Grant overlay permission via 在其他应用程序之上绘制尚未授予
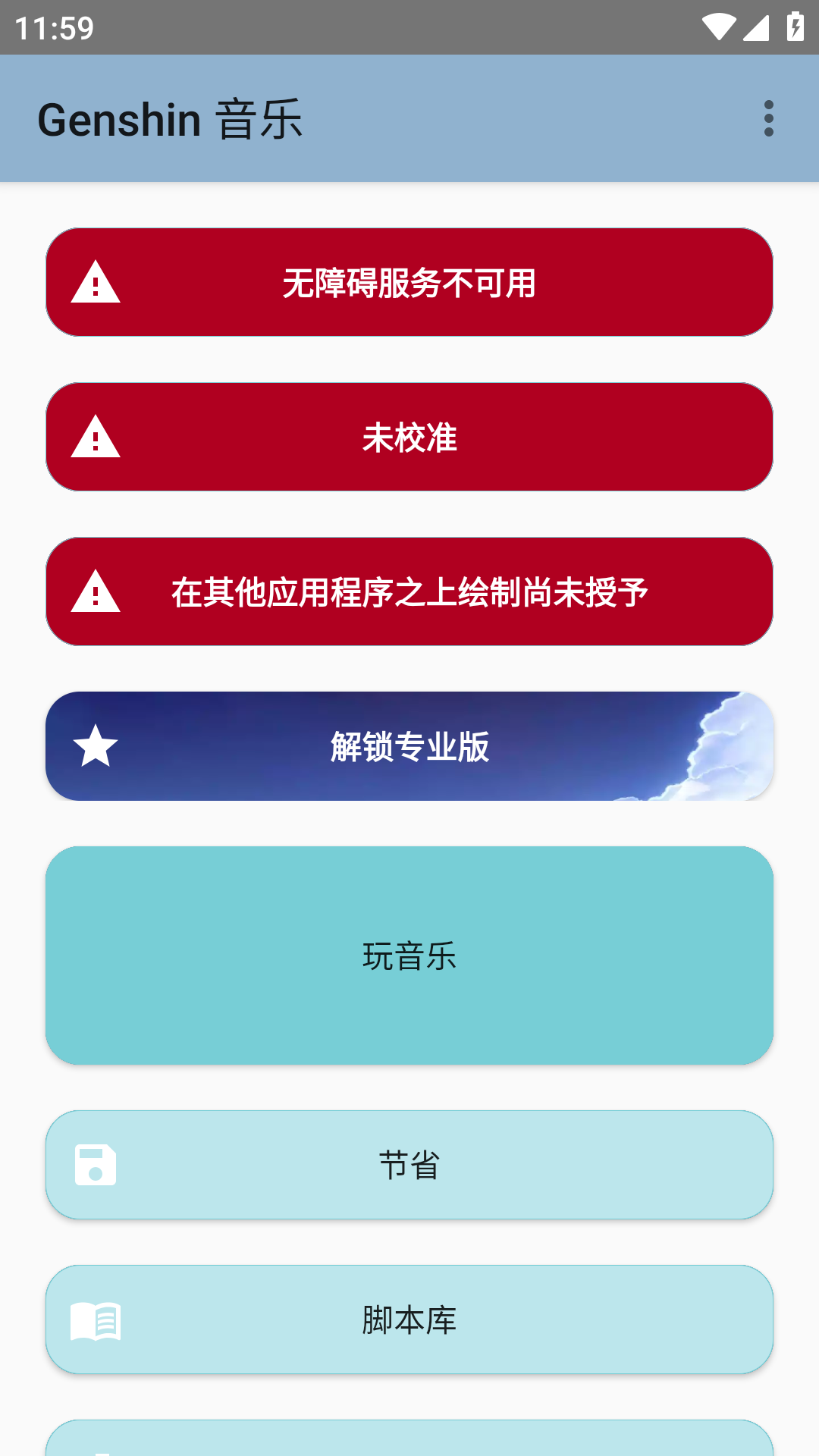The image size is (819, 1456). tap(409, 591)
